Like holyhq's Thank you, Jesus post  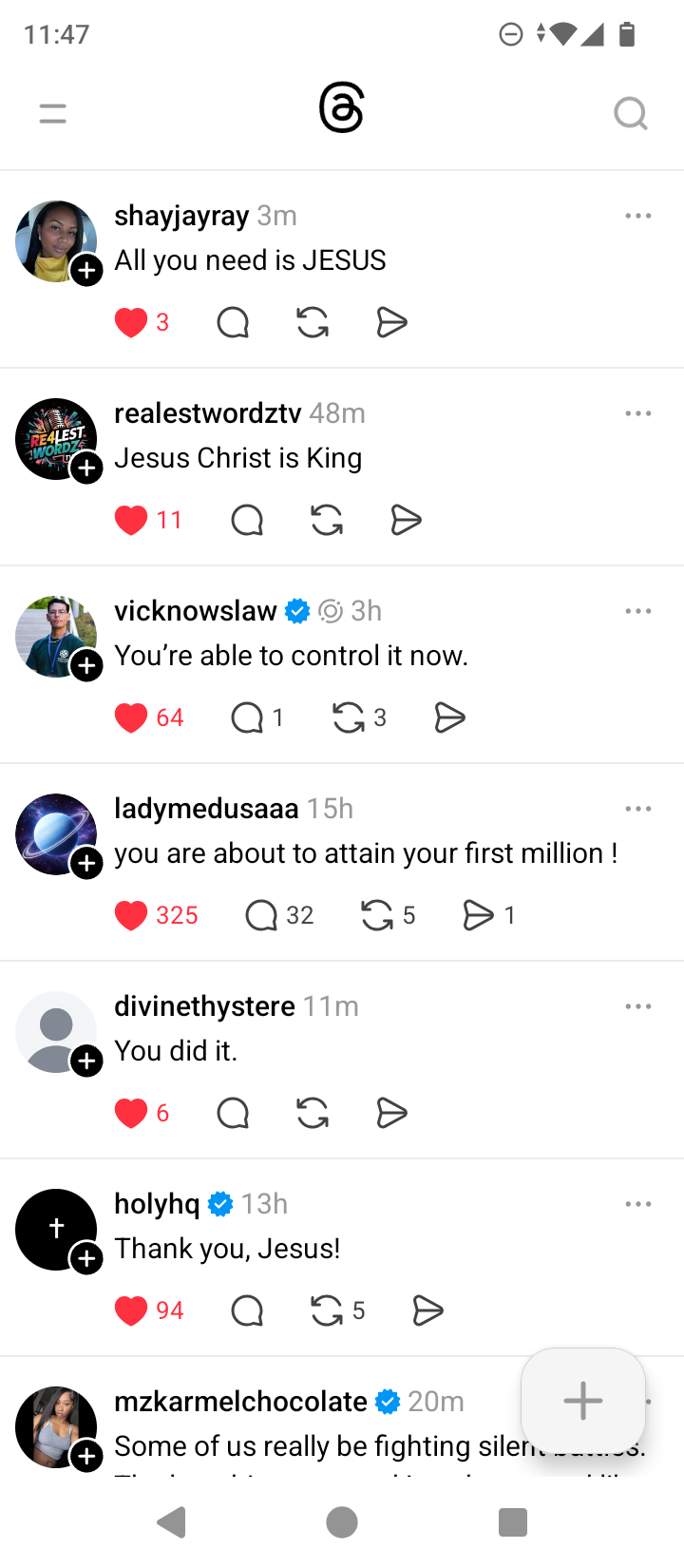pos(131,1311)
